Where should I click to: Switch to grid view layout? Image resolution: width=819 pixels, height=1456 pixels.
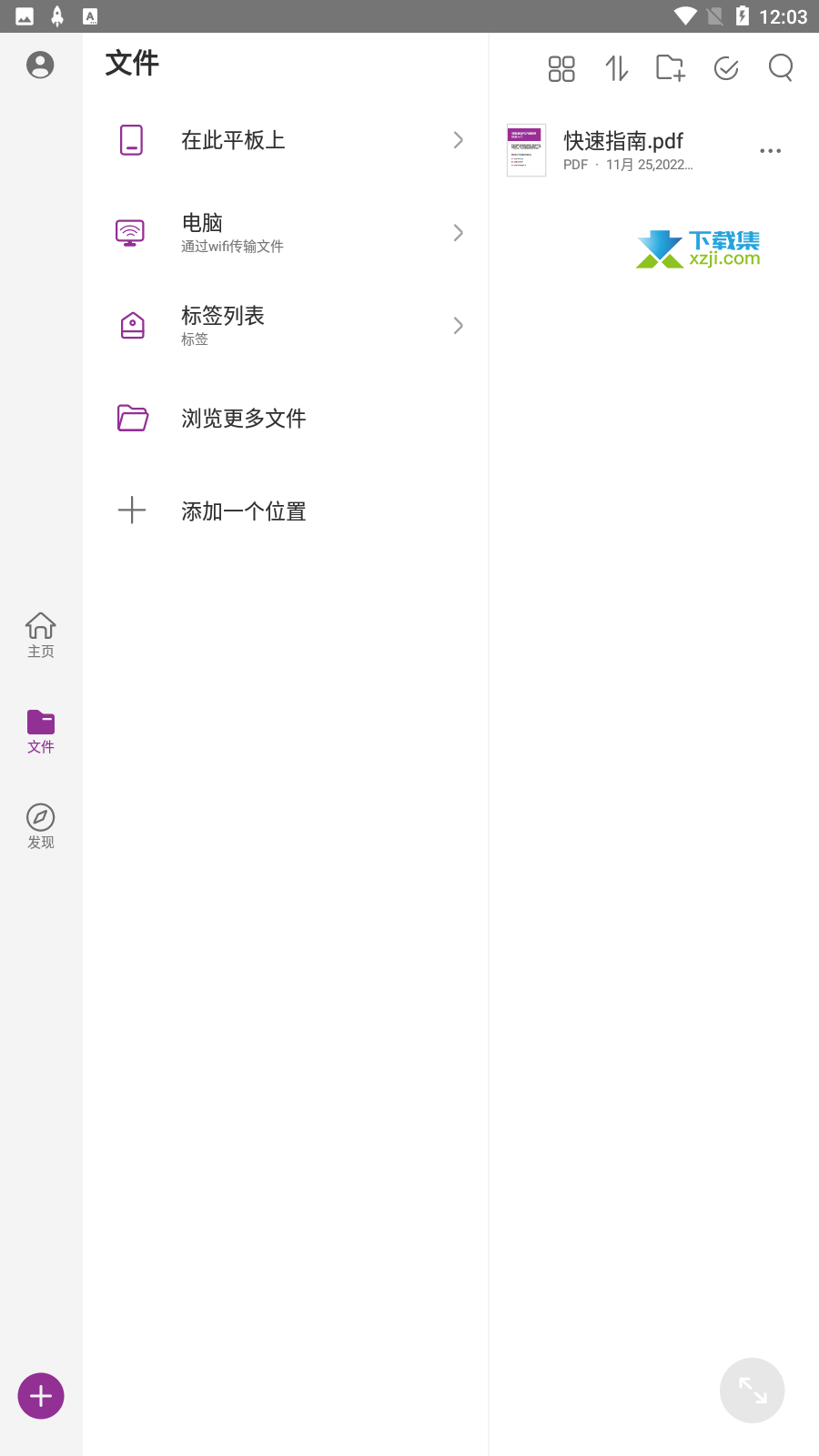tap(561, 68)
